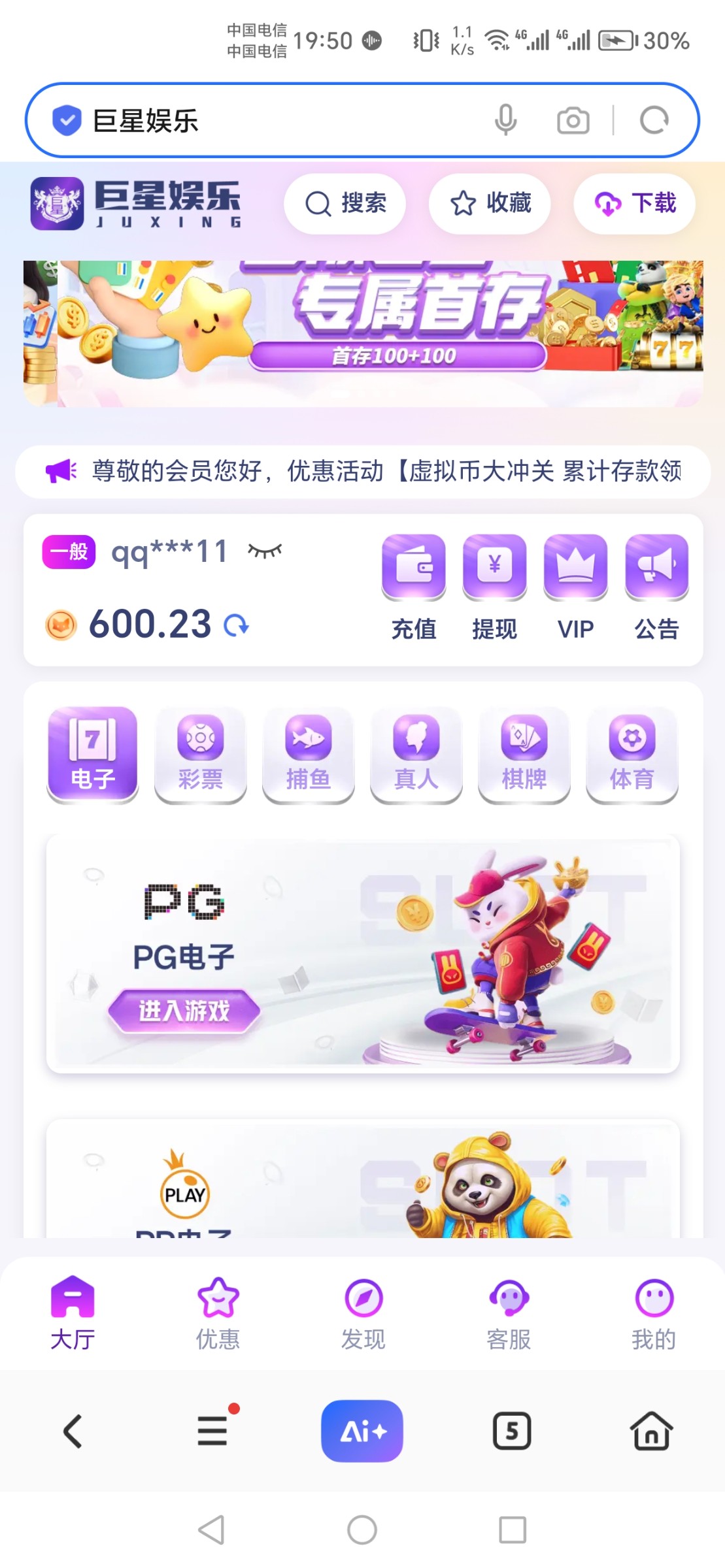Toggle balance visibility eye icon
The image size is (725, 1568).
tap(265, 552)
